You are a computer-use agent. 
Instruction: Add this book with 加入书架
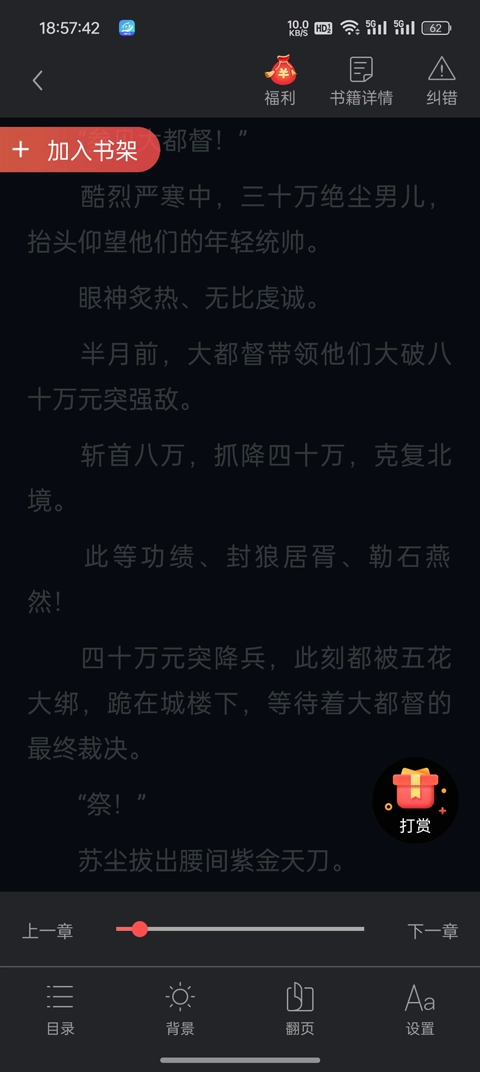pyautogui.click(x=79, y=150)
